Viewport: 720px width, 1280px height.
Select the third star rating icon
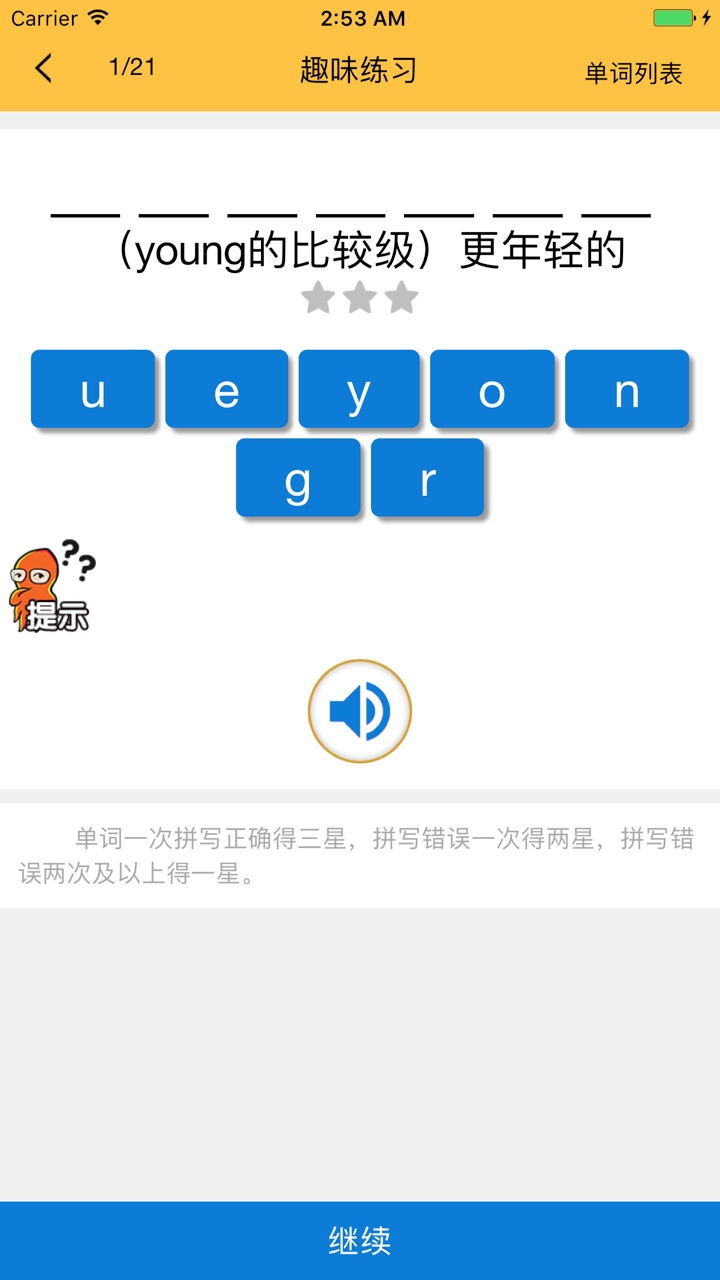pyautogui.click(x=403, y=296)
